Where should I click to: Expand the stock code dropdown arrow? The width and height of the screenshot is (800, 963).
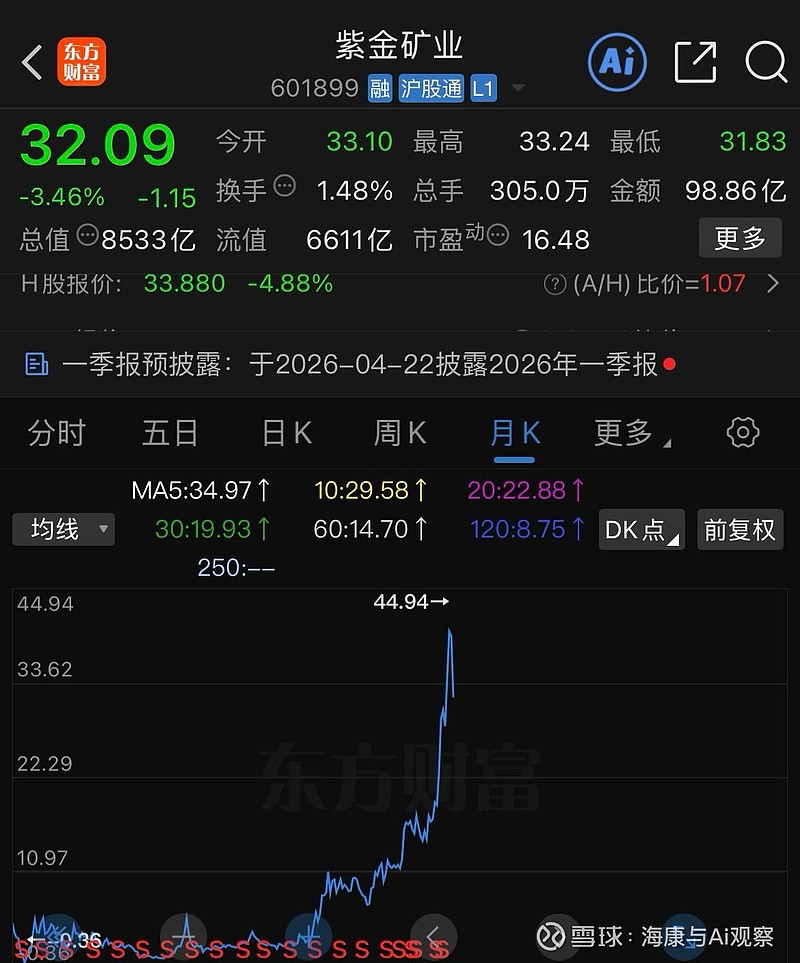(518, 88)
